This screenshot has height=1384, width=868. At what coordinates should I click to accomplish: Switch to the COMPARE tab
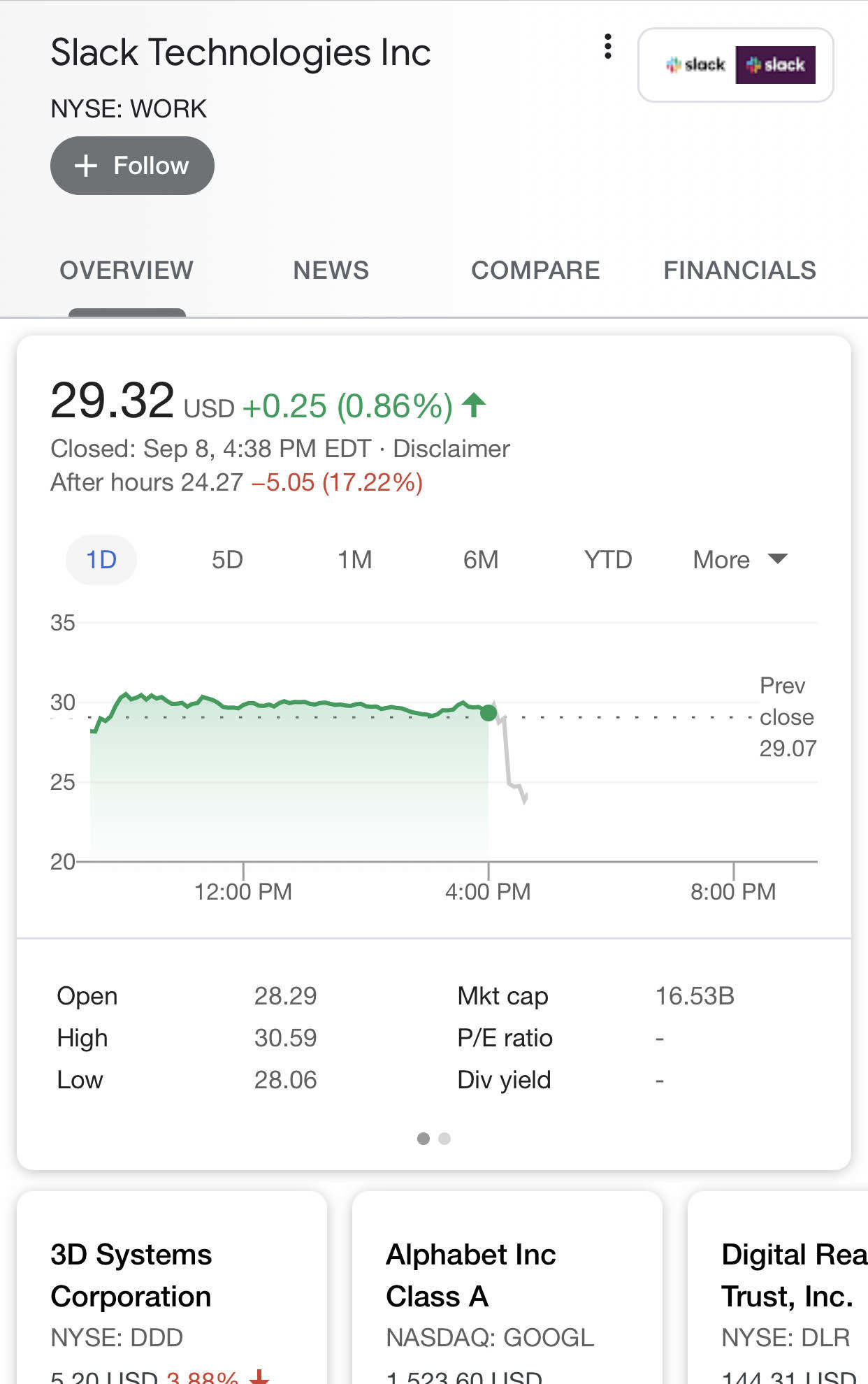click(x=536, y=270)
